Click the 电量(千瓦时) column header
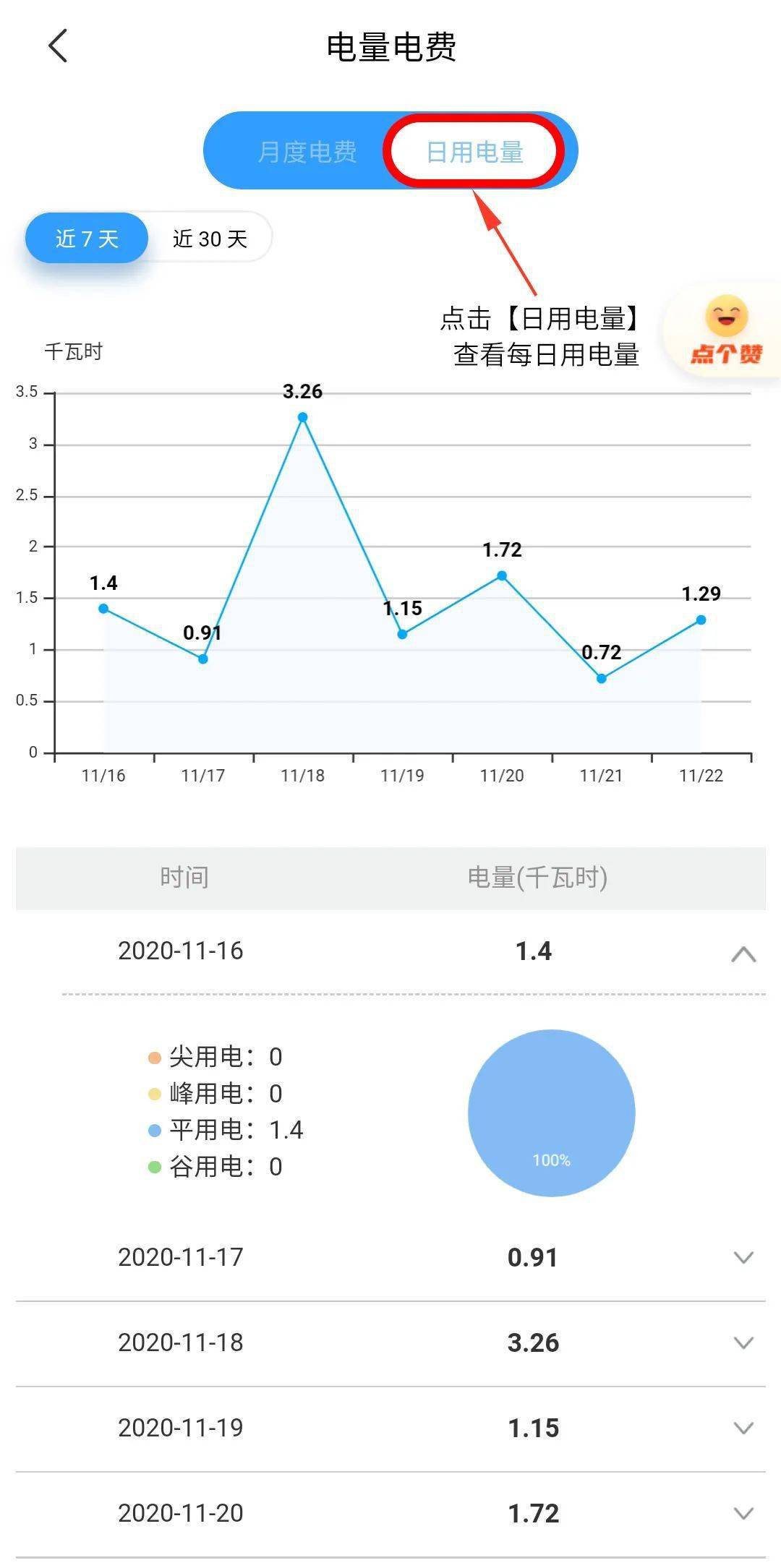 (535, 878)
